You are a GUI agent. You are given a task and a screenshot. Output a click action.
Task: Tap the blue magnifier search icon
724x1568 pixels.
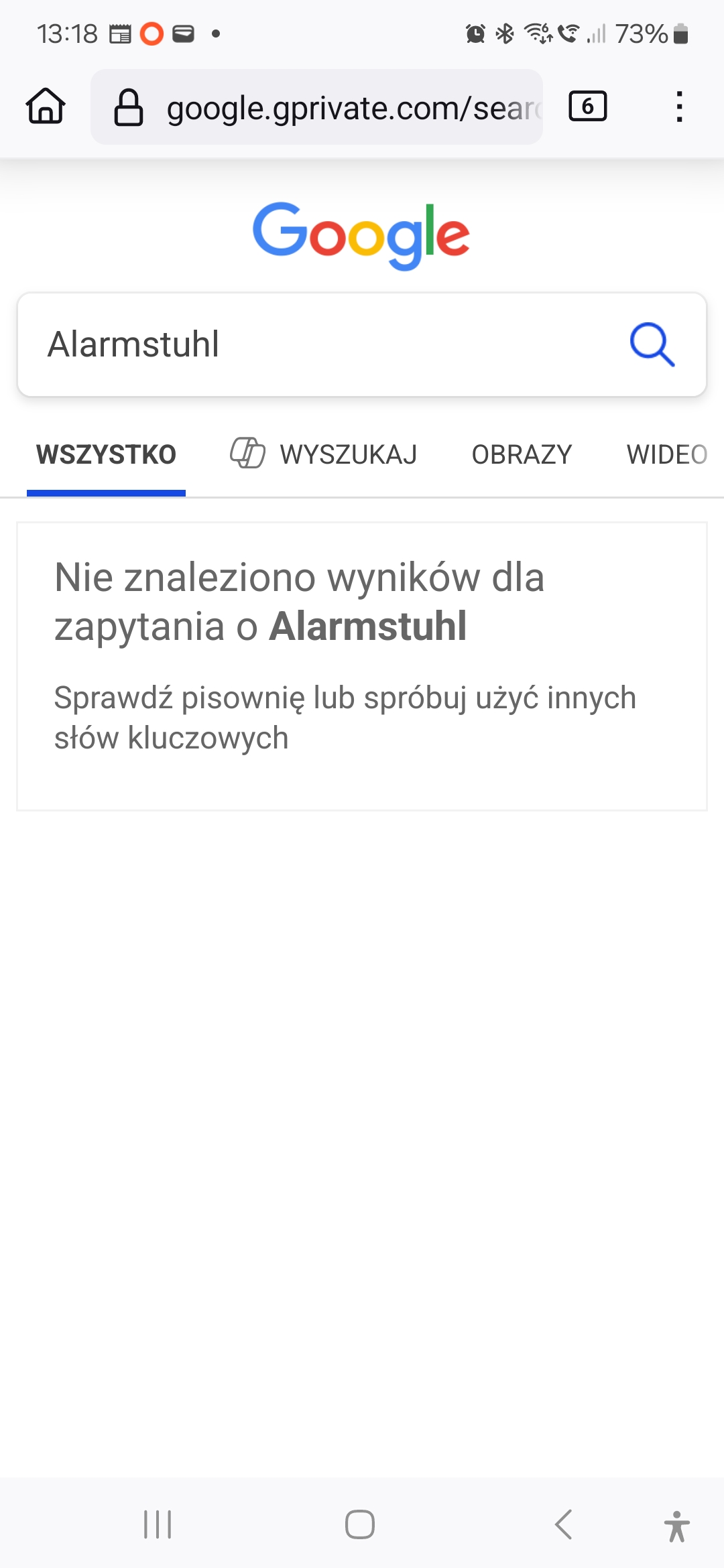(652, 344)
